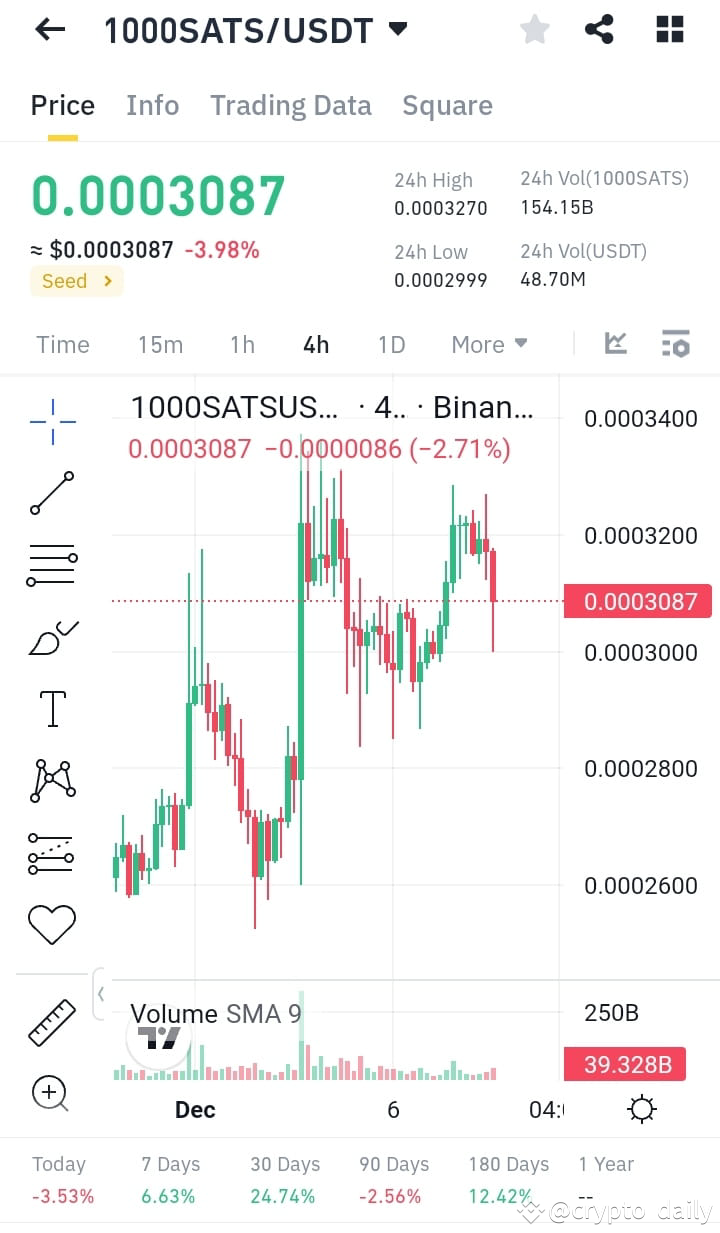Select the 4h timeframe option
Viewport: 720px width, 1233px height.
(x=315, y=343)
